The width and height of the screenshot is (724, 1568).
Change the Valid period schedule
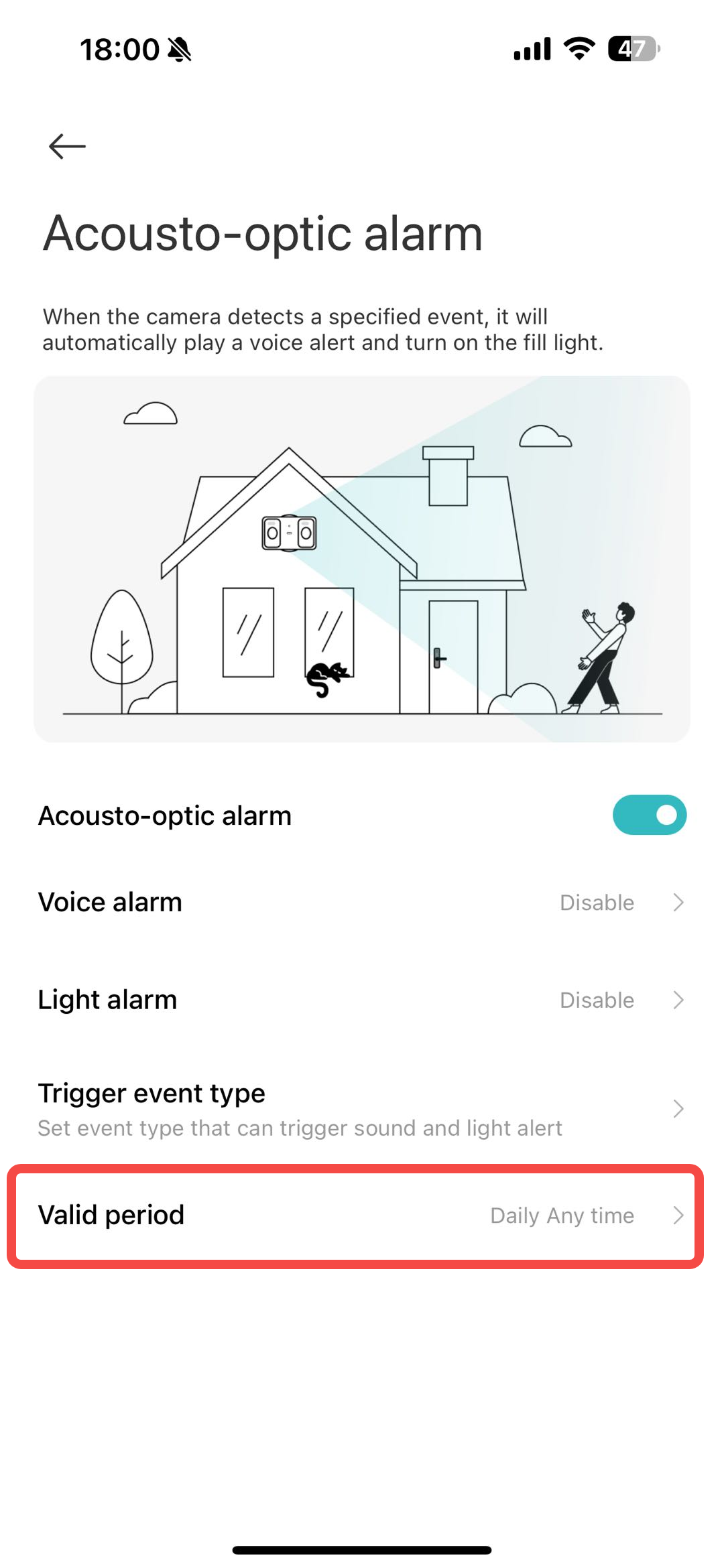tap(362, 1216)
